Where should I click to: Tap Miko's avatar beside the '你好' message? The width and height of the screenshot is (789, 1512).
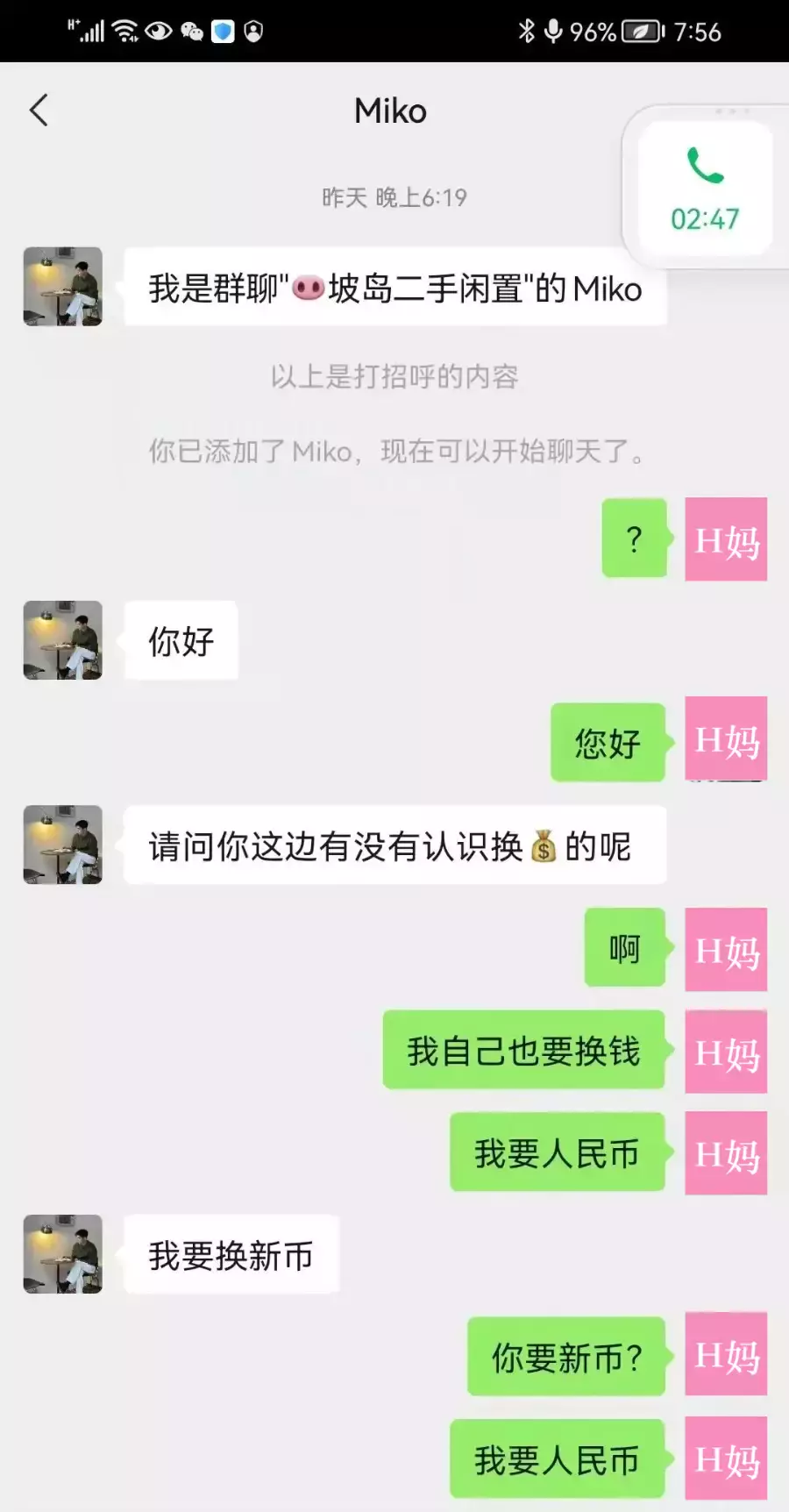(x=62, y=641)
